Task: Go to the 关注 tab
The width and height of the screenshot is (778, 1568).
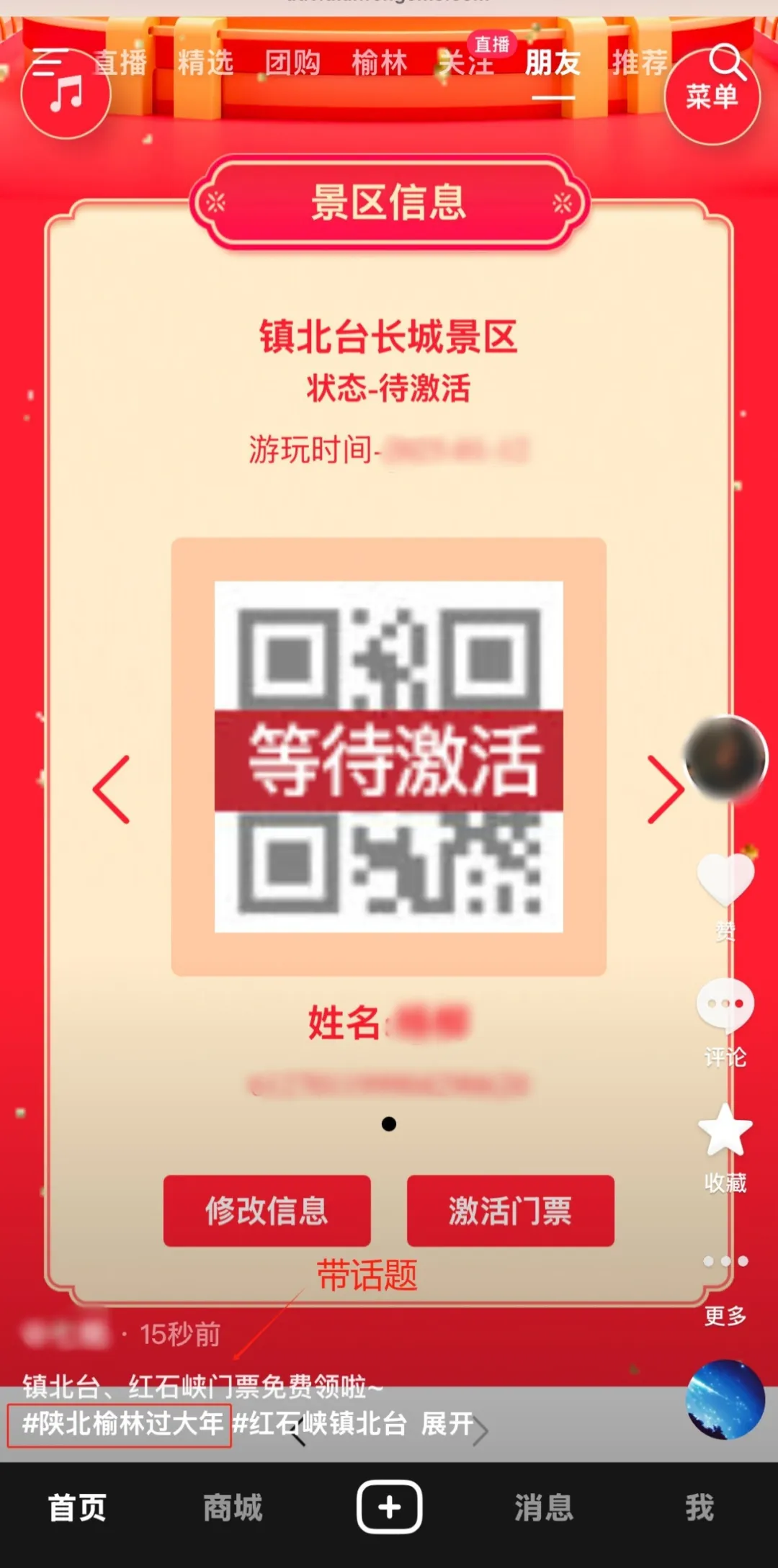Action: coord(466,63)
